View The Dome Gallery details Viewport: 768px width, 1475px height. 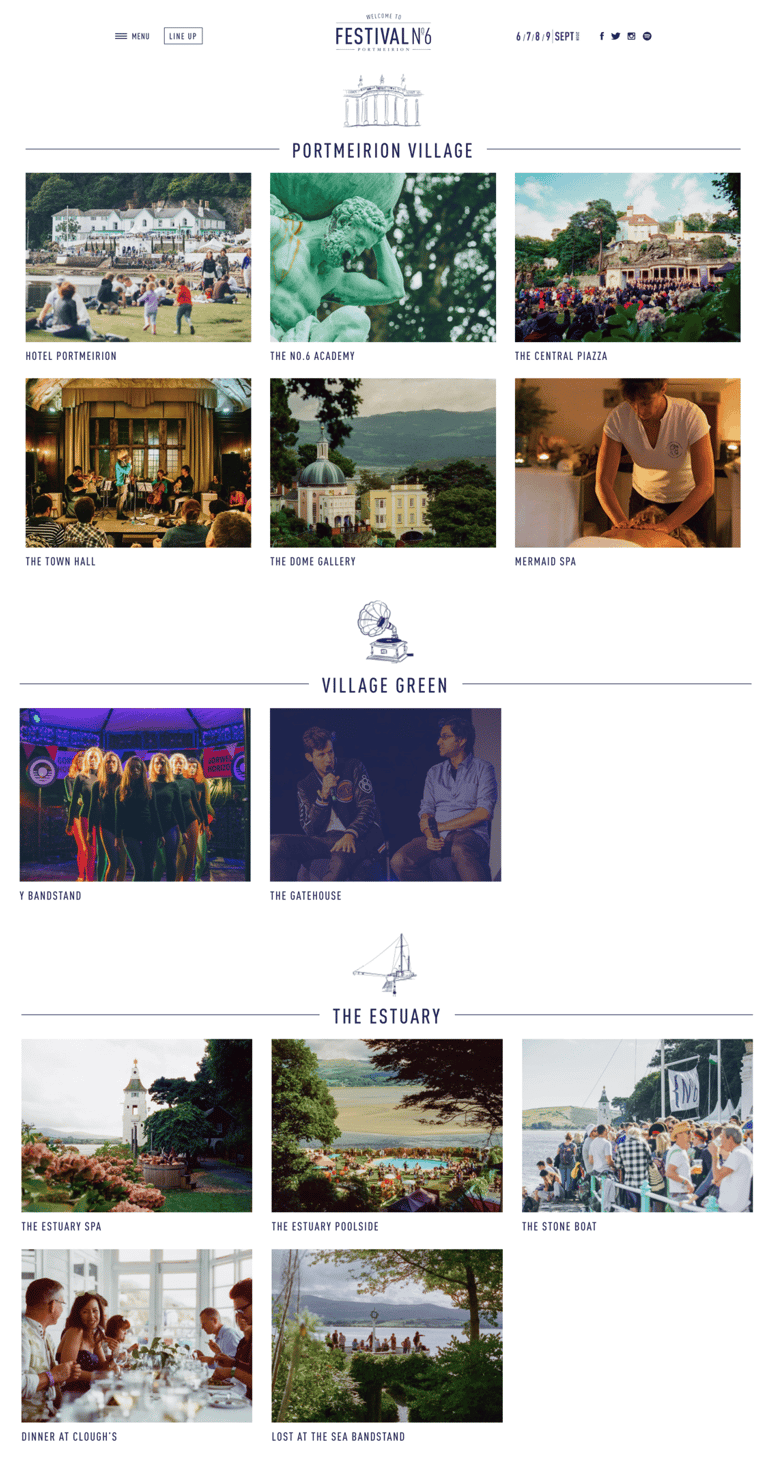383,463
